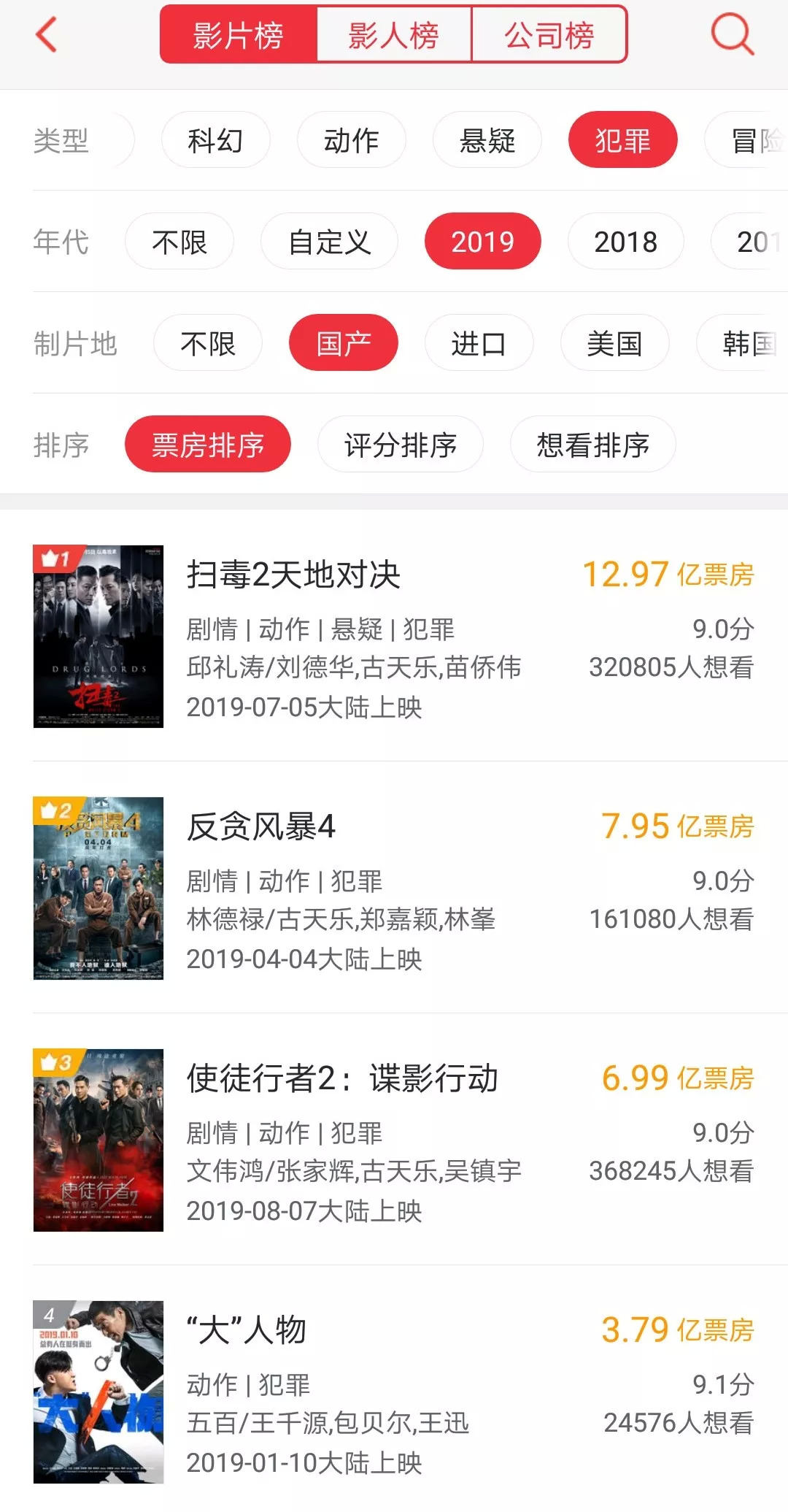Filter by 动作 genre
Image resolution: width=788 pixels, height=1512 pixels.
click(351, 140)
